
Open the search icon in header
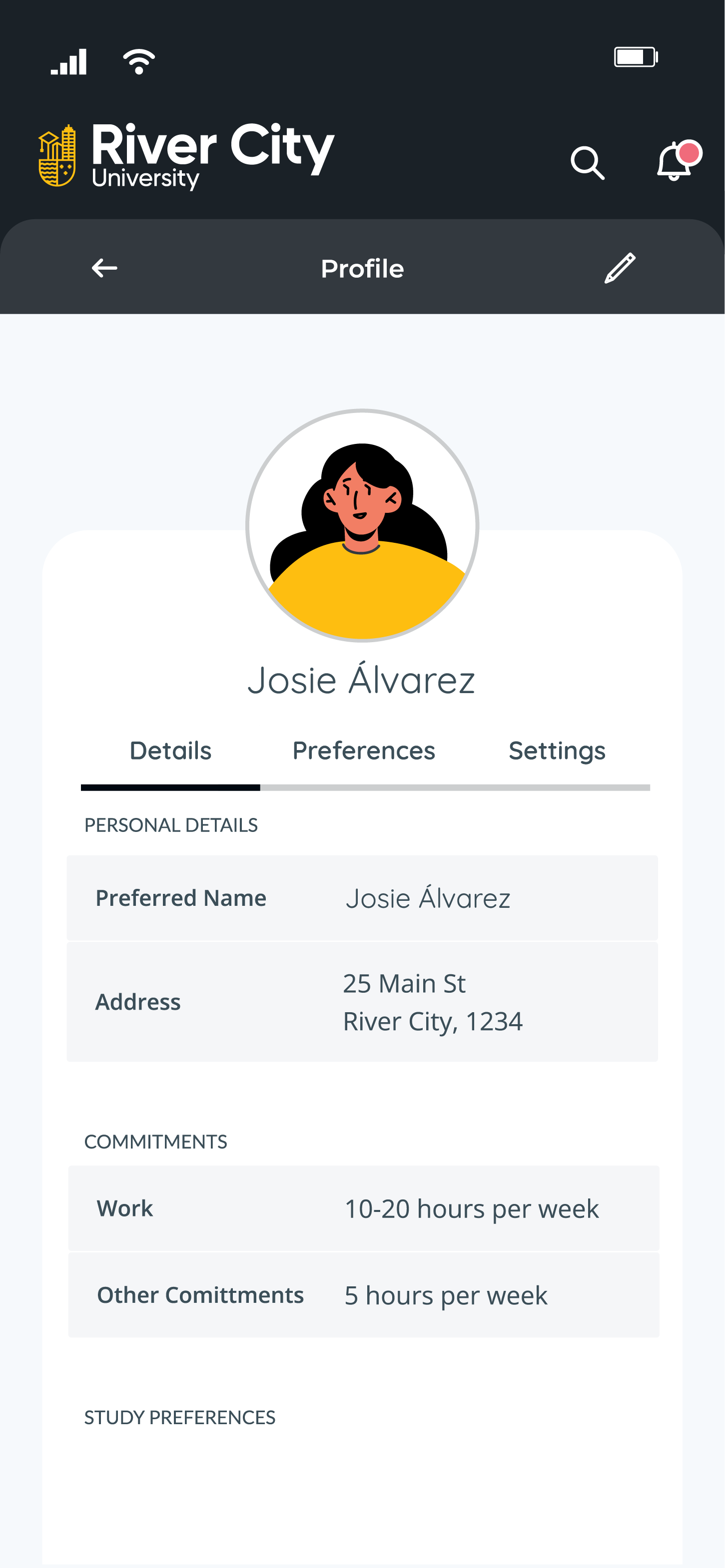click(587, 162)
